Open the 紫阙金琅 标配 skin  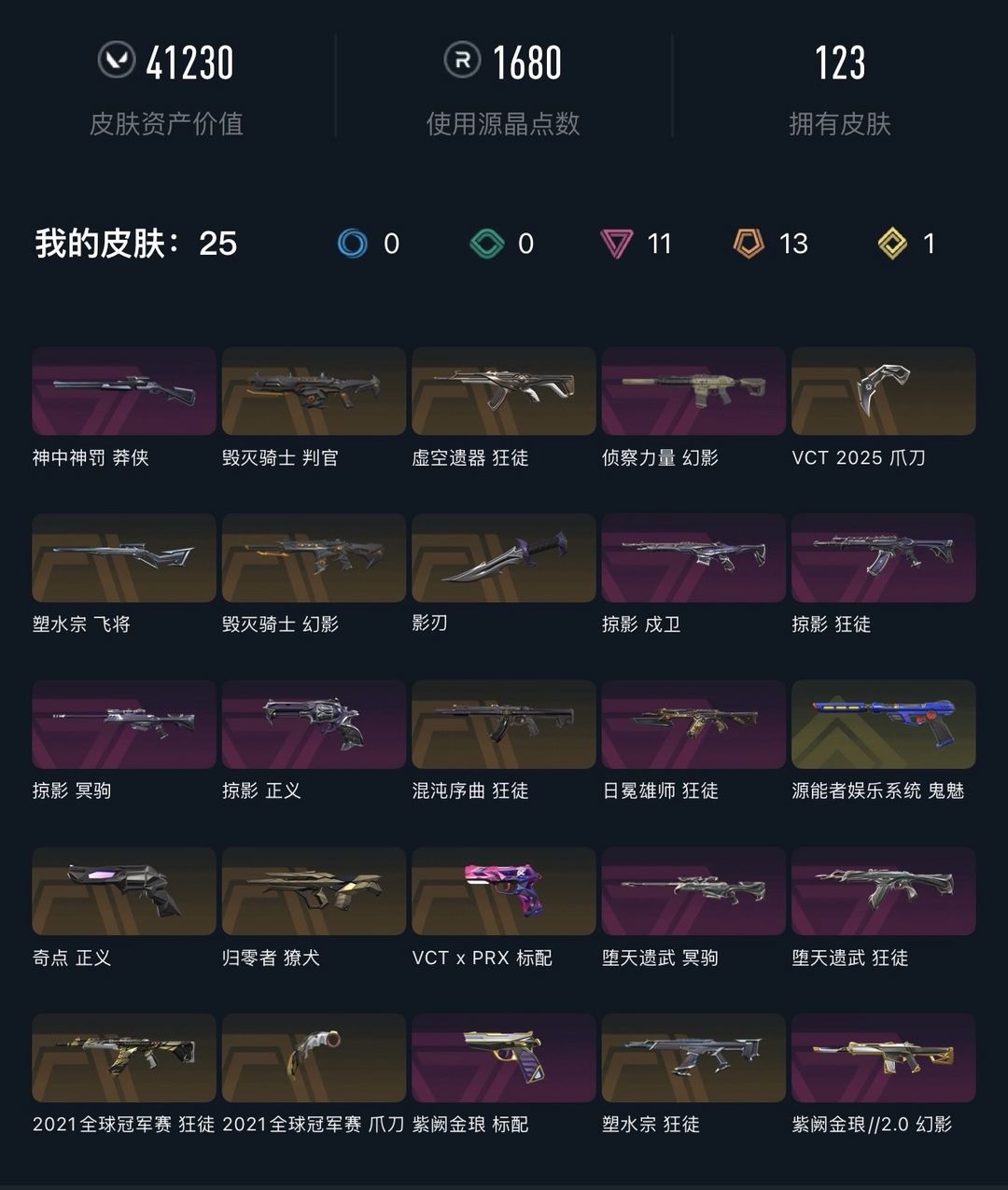[x=503, y=1057]
